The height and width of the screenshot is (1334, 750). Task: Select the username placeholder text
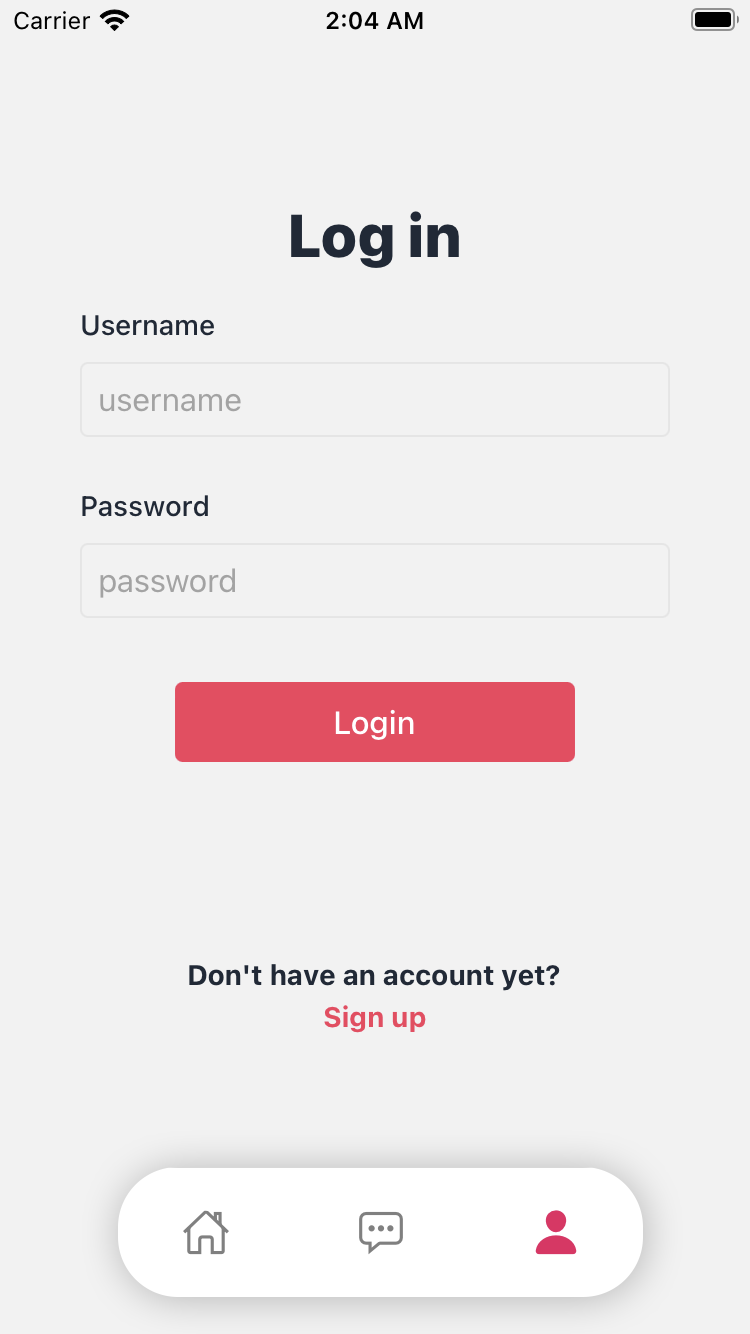tap(170, 399)
